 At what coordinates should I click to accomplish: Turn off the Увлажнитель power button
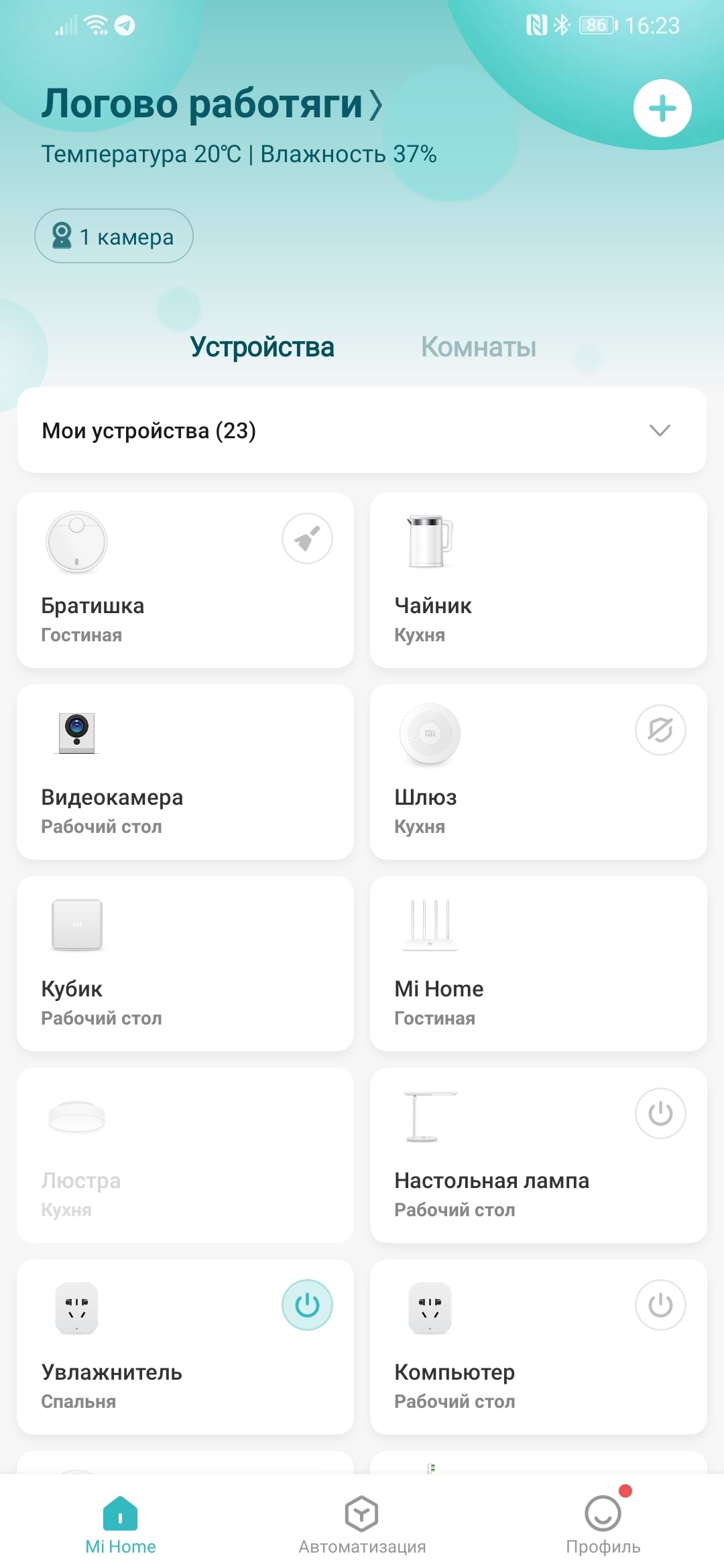pyautogui.click(x=307, y=1305)
